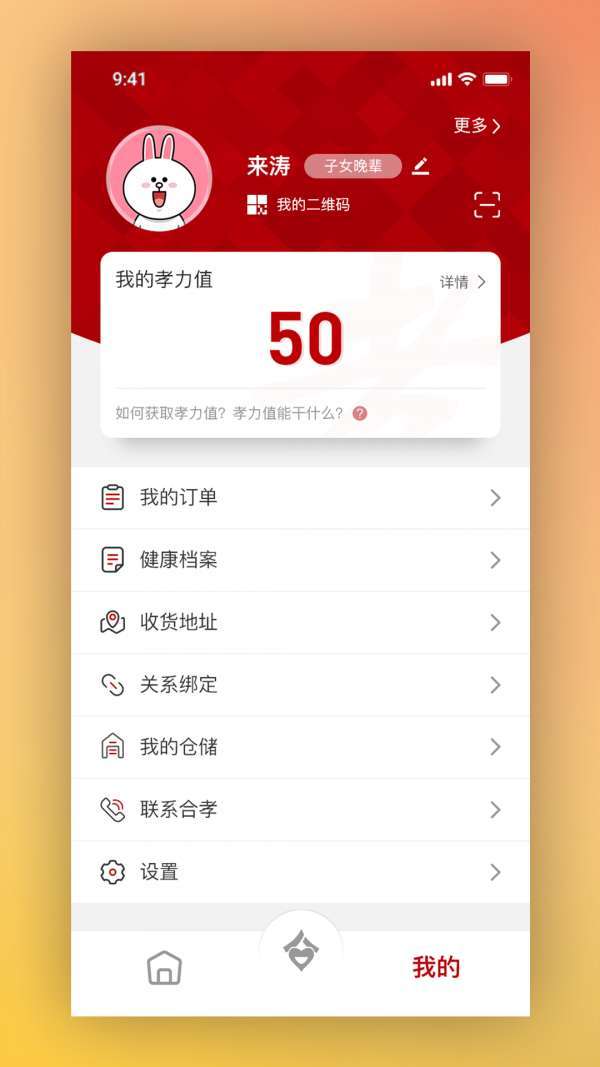Image resolution: width=600 pixels, height=1067 pixels.
Task: Open 我的订单
Action: pos(300,497)
